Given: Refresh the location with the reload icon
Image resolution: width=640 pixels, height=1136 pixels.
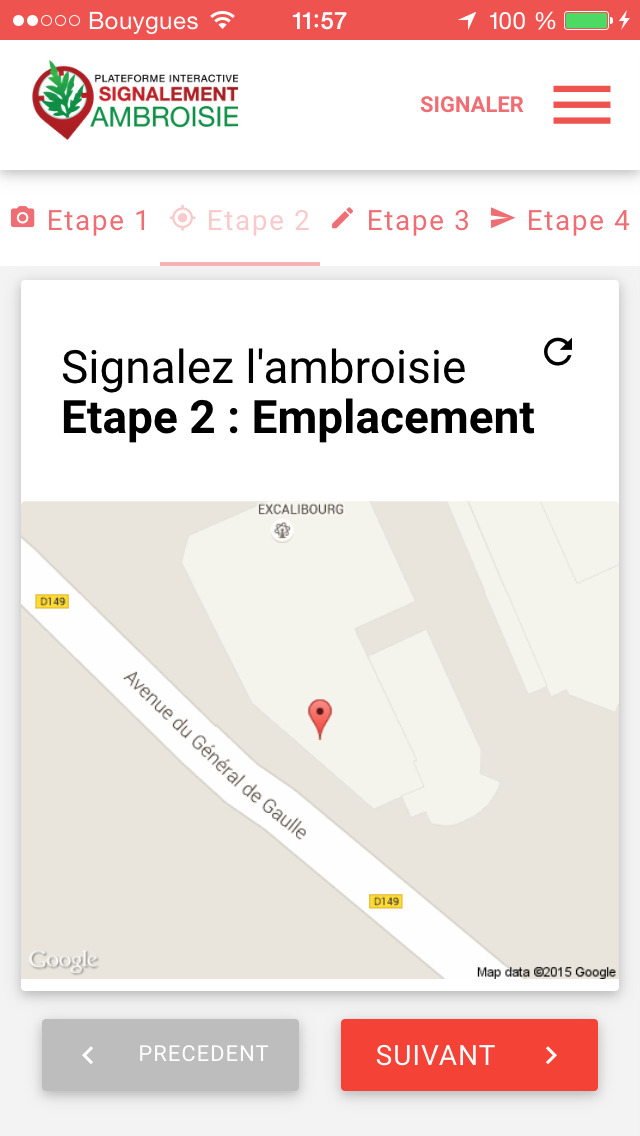Looking at the screenshot, I should click(558, 351).
